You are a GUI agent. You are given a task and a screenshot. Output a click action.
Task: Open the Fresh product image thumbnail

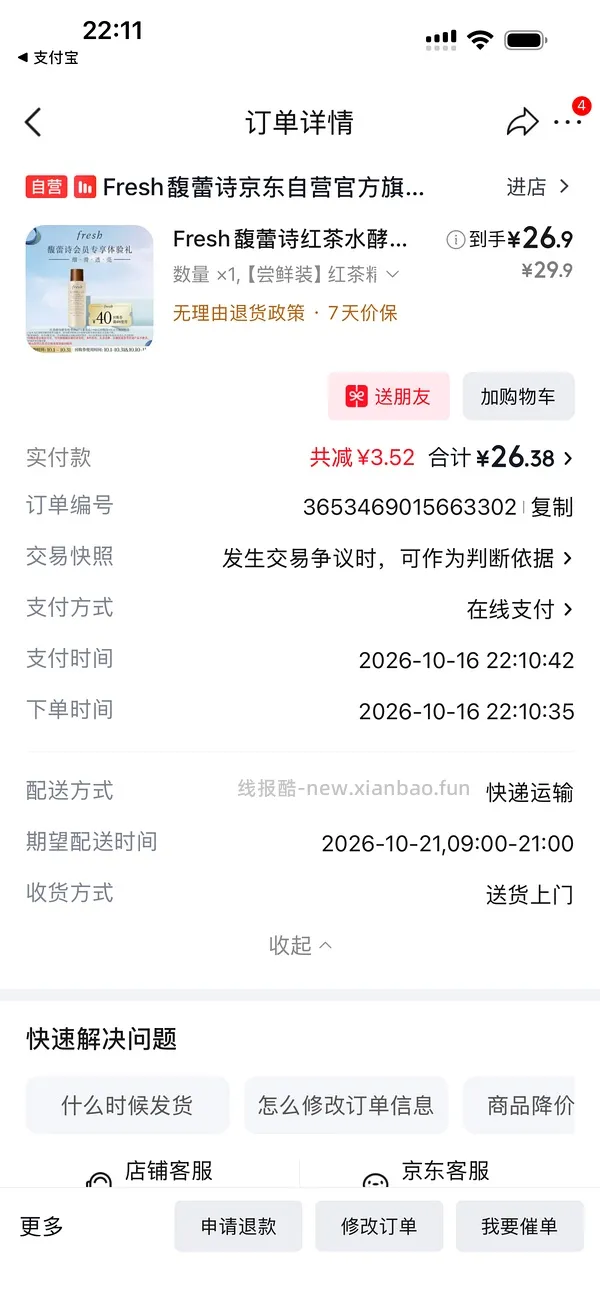(89, 288)
